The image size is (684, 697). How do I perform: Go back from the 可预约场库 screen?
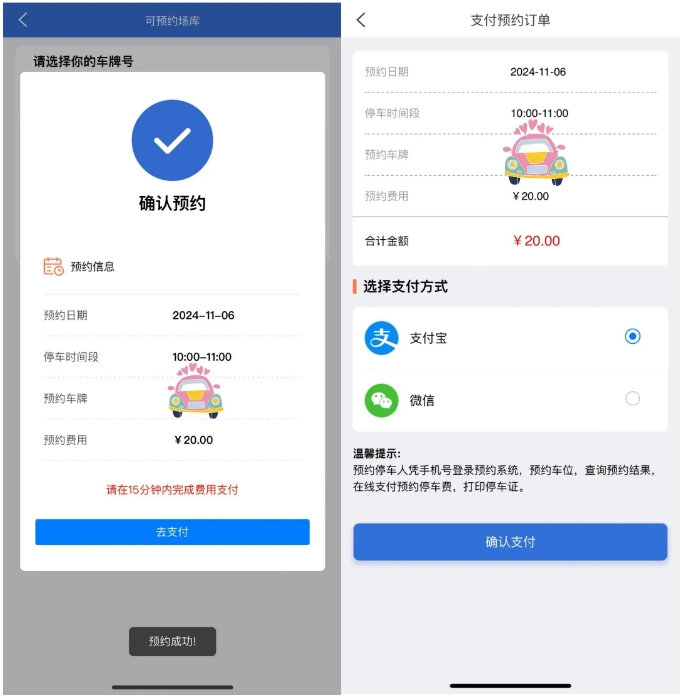pos(23,20)
